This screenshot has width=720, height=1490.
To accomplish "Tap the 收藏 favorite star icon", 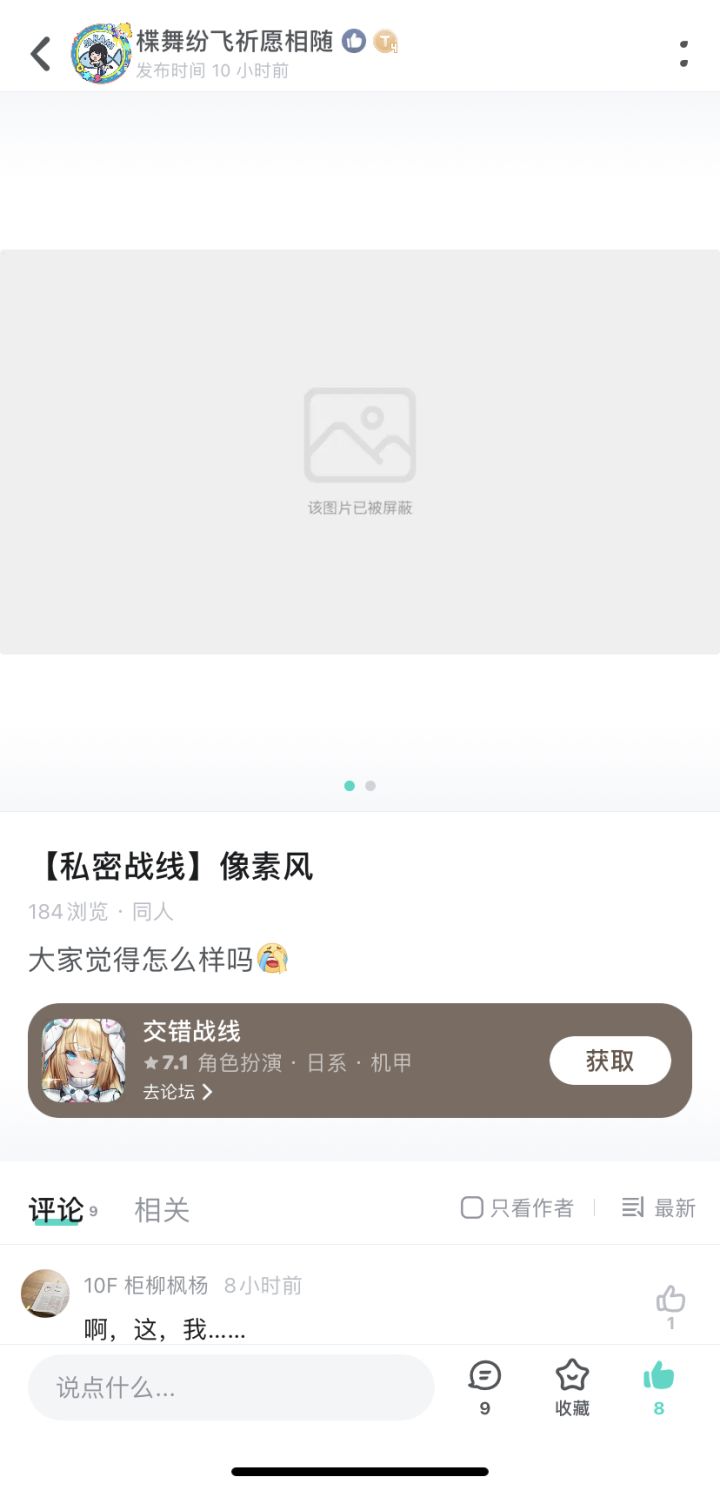I will (x=571, y=1377).
